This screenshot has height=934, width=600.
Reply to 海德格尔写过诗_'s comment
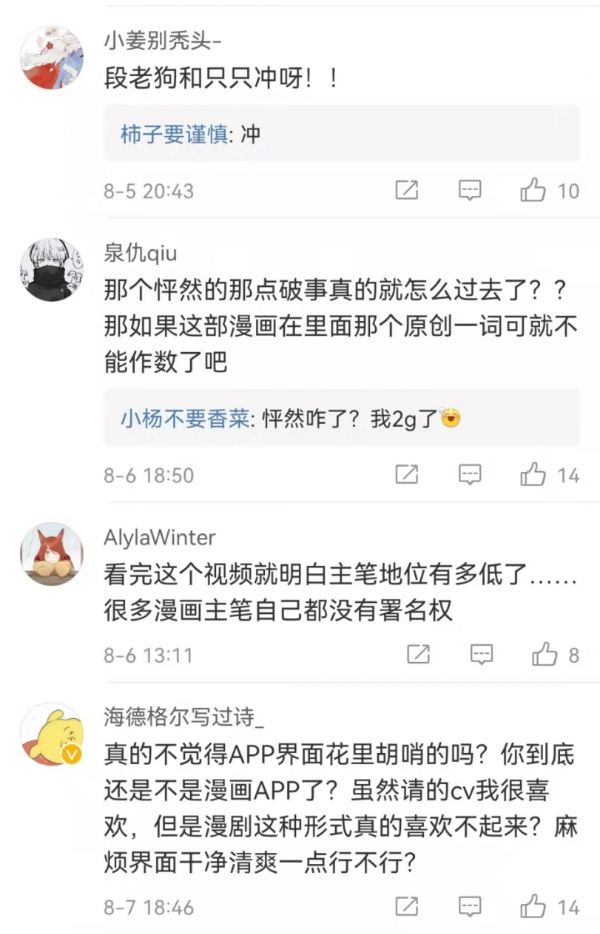pos(470,907)
